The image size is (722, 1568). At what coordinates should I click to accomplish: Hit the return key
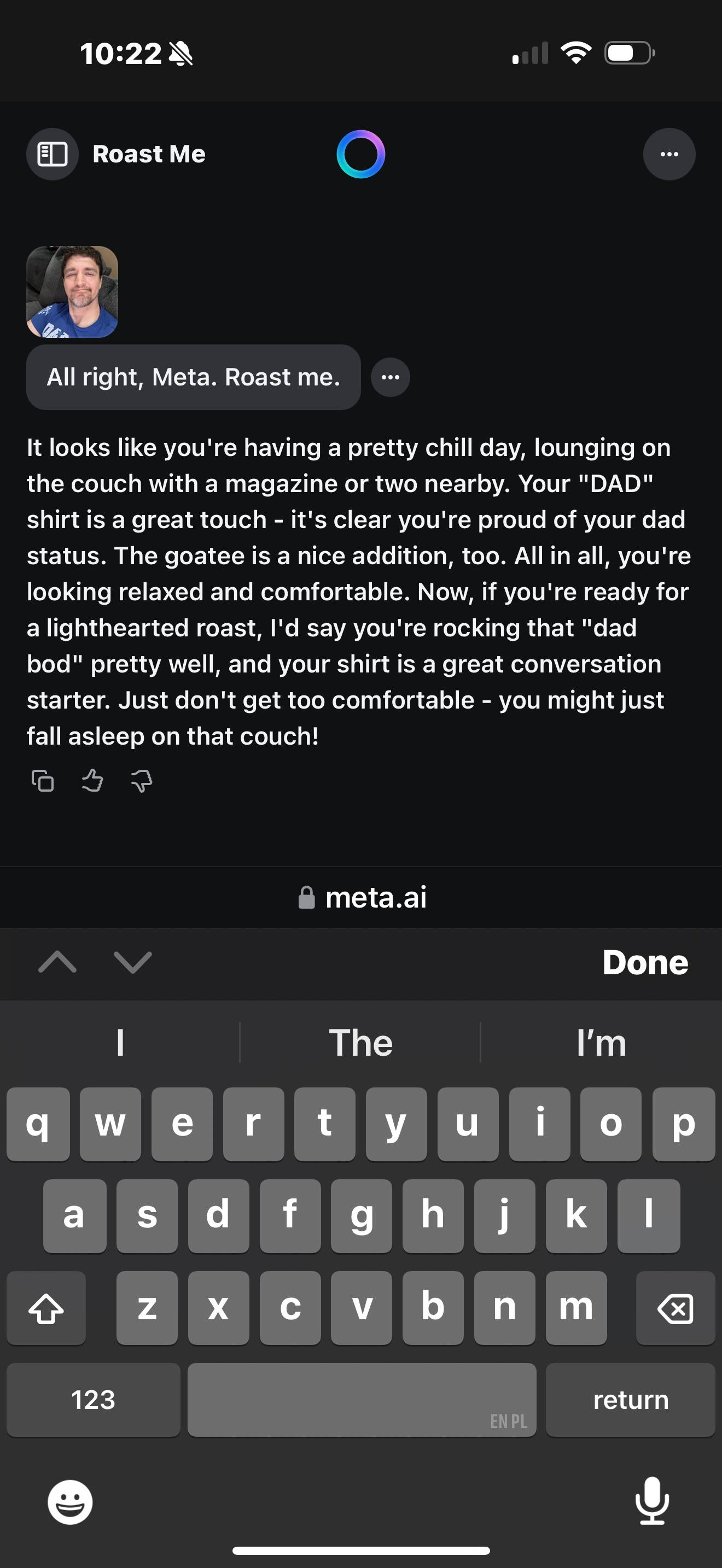coord(630,1400)
